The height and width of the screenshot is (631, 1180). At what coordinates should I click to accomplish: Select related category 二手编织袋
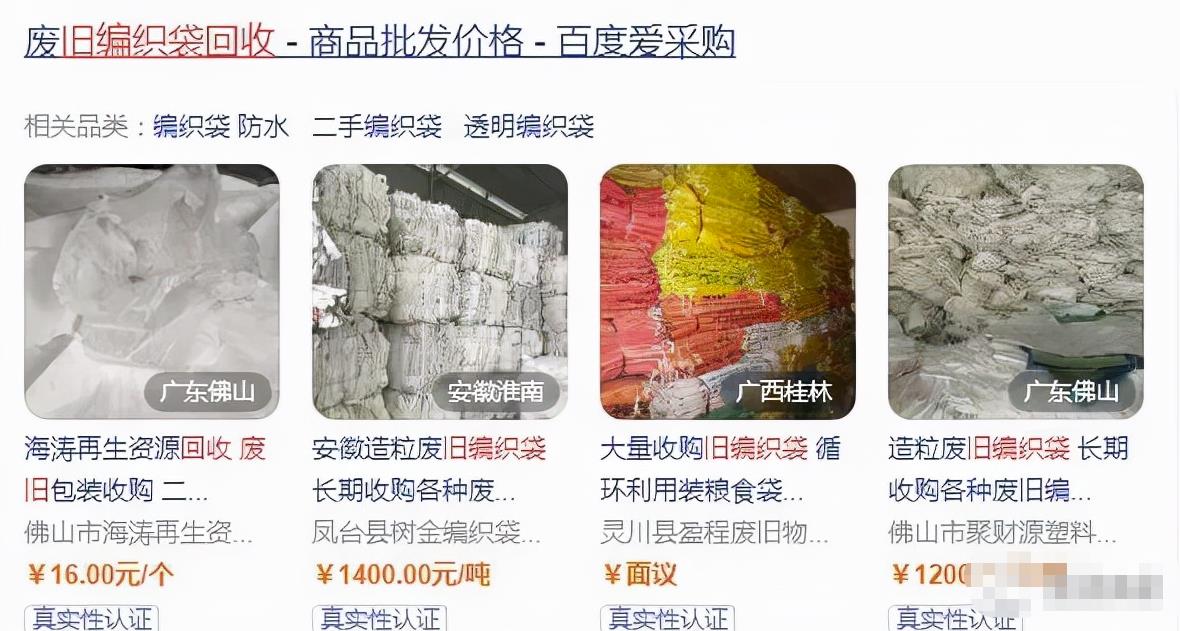(377, 126)
